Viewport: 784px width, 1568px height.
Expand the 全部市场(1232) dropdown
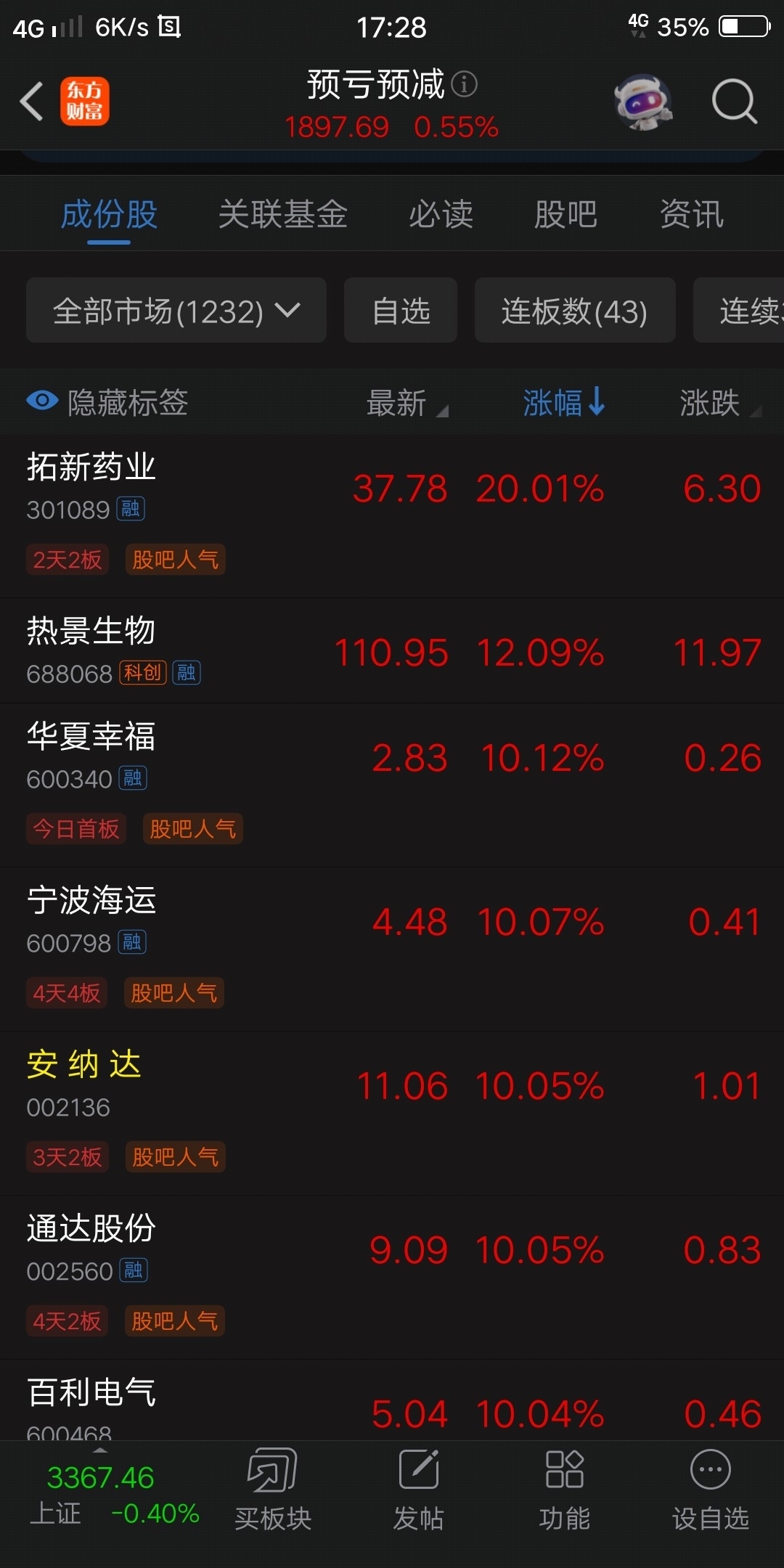tap(176, 310)
